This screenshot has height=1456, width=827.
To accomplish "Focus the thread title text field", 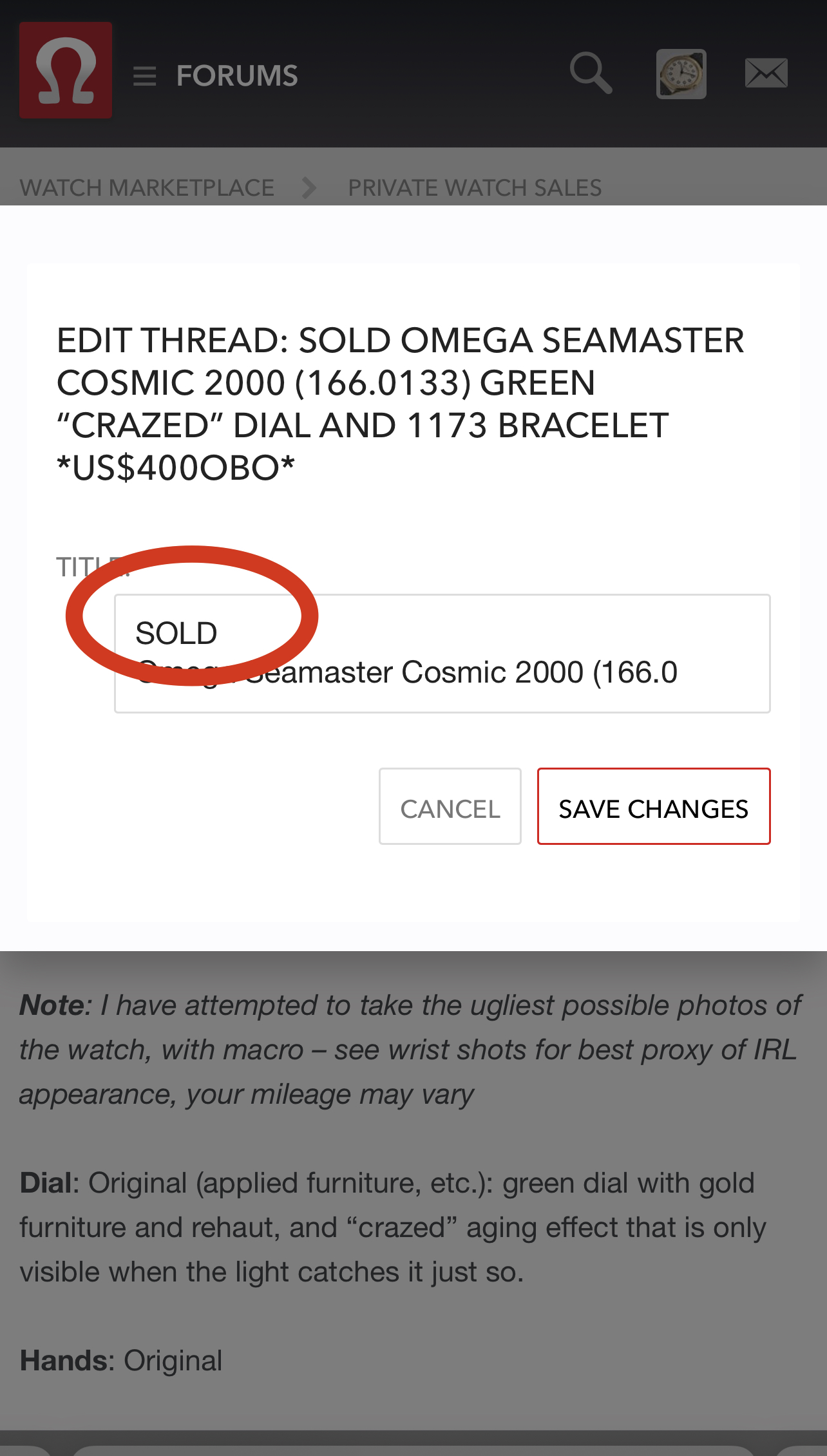I will point(442,654).
